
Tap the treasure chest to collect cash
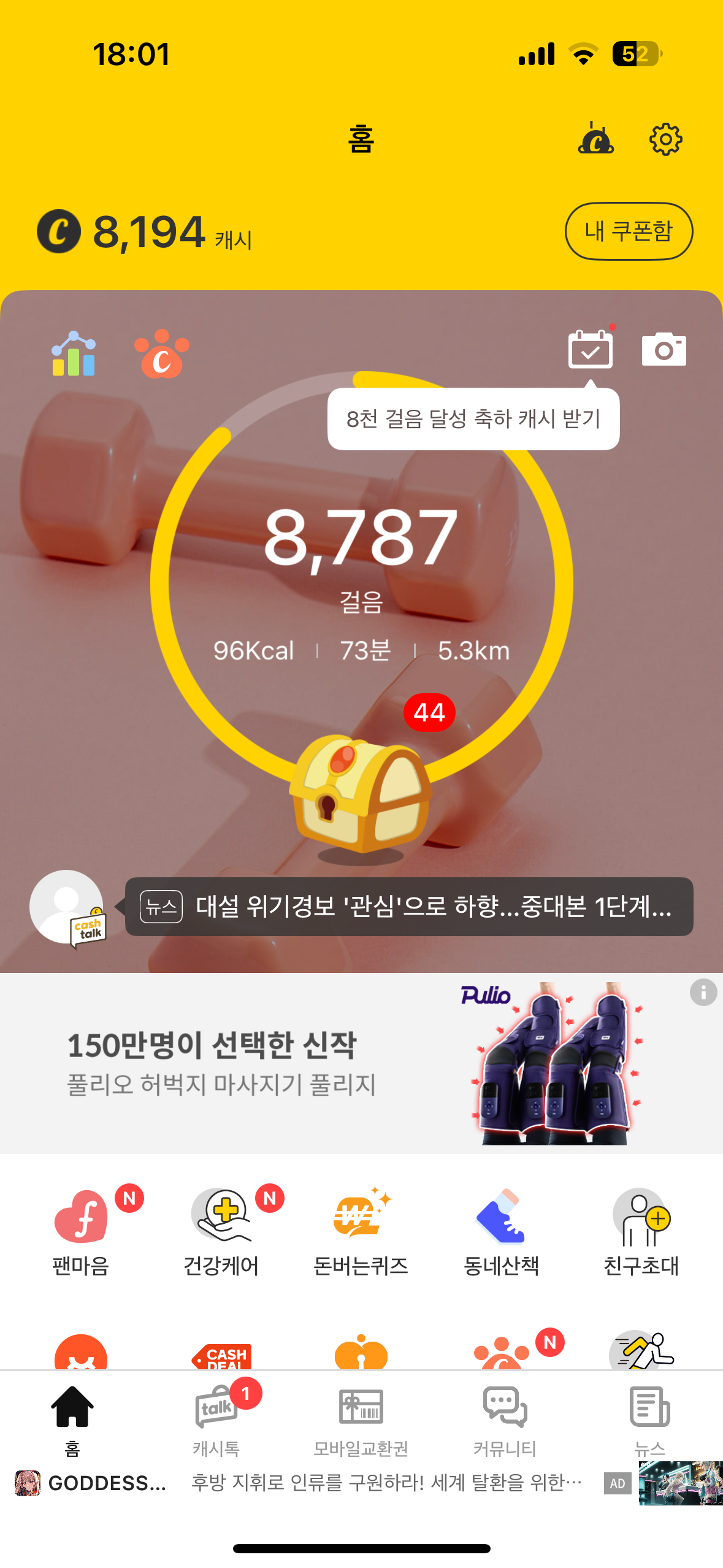(361, 794)
